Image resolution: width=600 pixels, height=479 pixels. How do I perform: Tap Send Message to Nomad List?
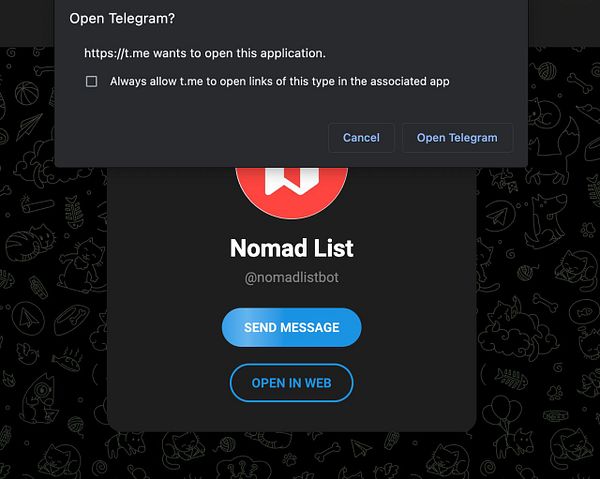coord(291,327)
